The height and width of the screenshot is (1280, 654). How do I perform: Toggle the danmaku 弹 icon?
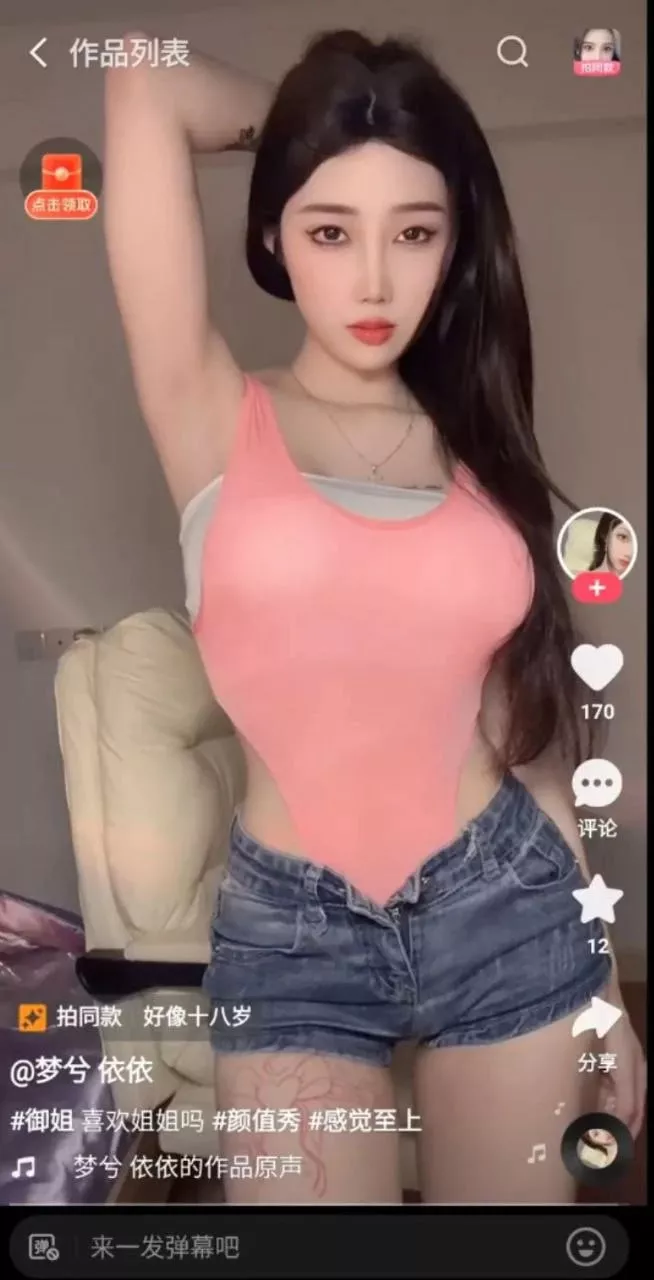pos(44,1247)
